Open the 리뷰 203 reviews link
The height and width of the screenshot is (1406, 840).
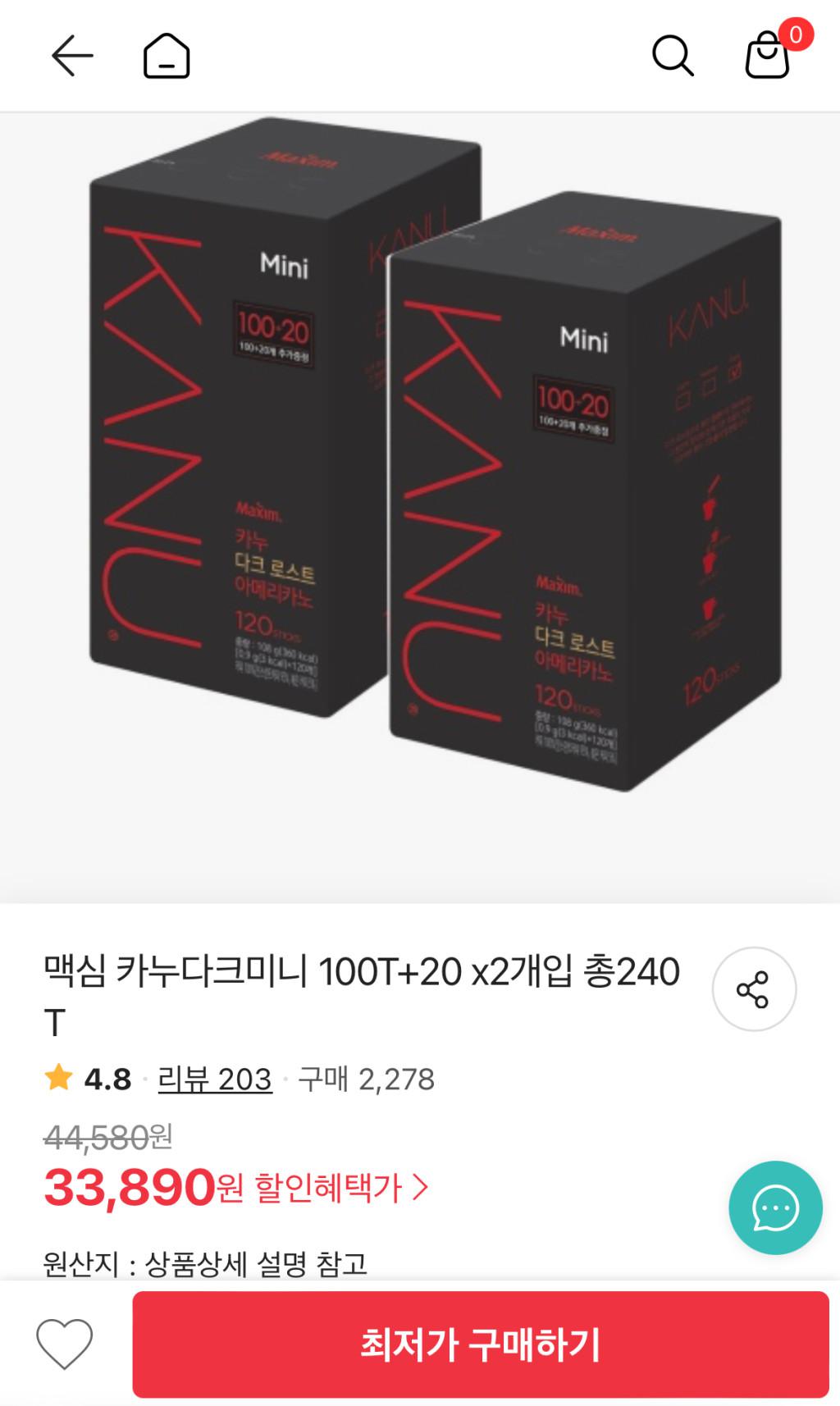[x=215, y=1080]
